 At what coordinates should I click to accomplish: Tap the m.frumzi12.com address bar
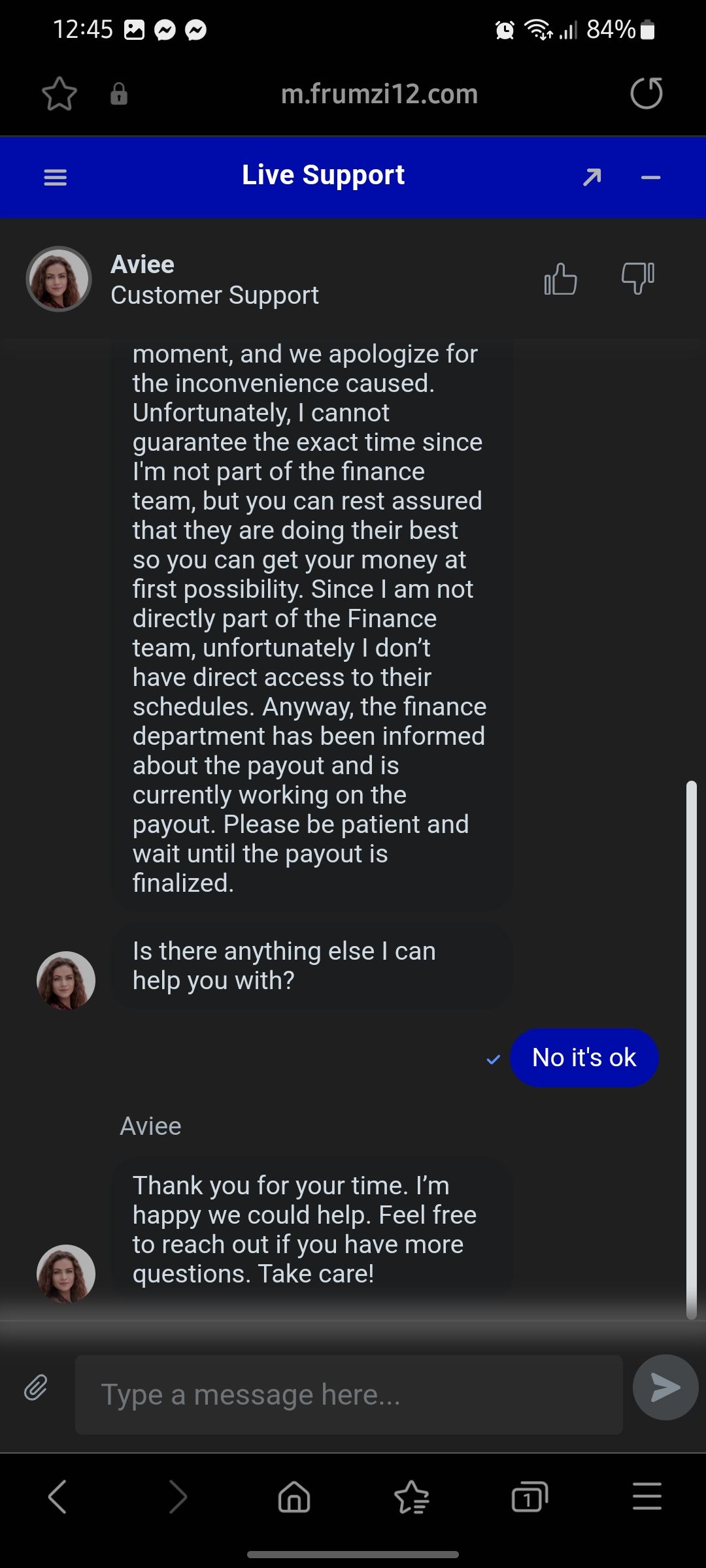click(x=379, y=94)
